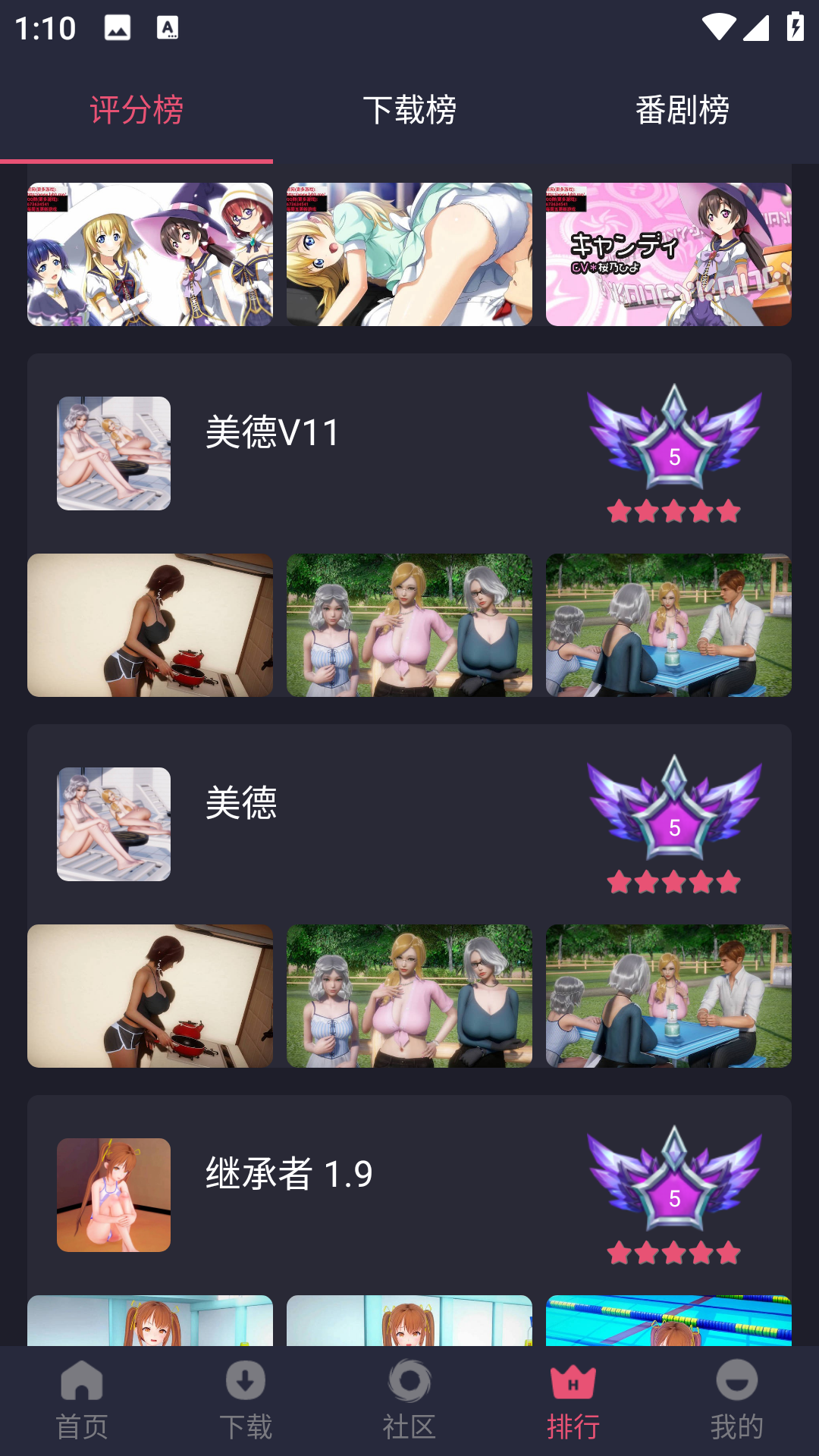Select the 评分榜 tab
The height and width of the screenshot is (1456, 819).
(x=136, y=110)
